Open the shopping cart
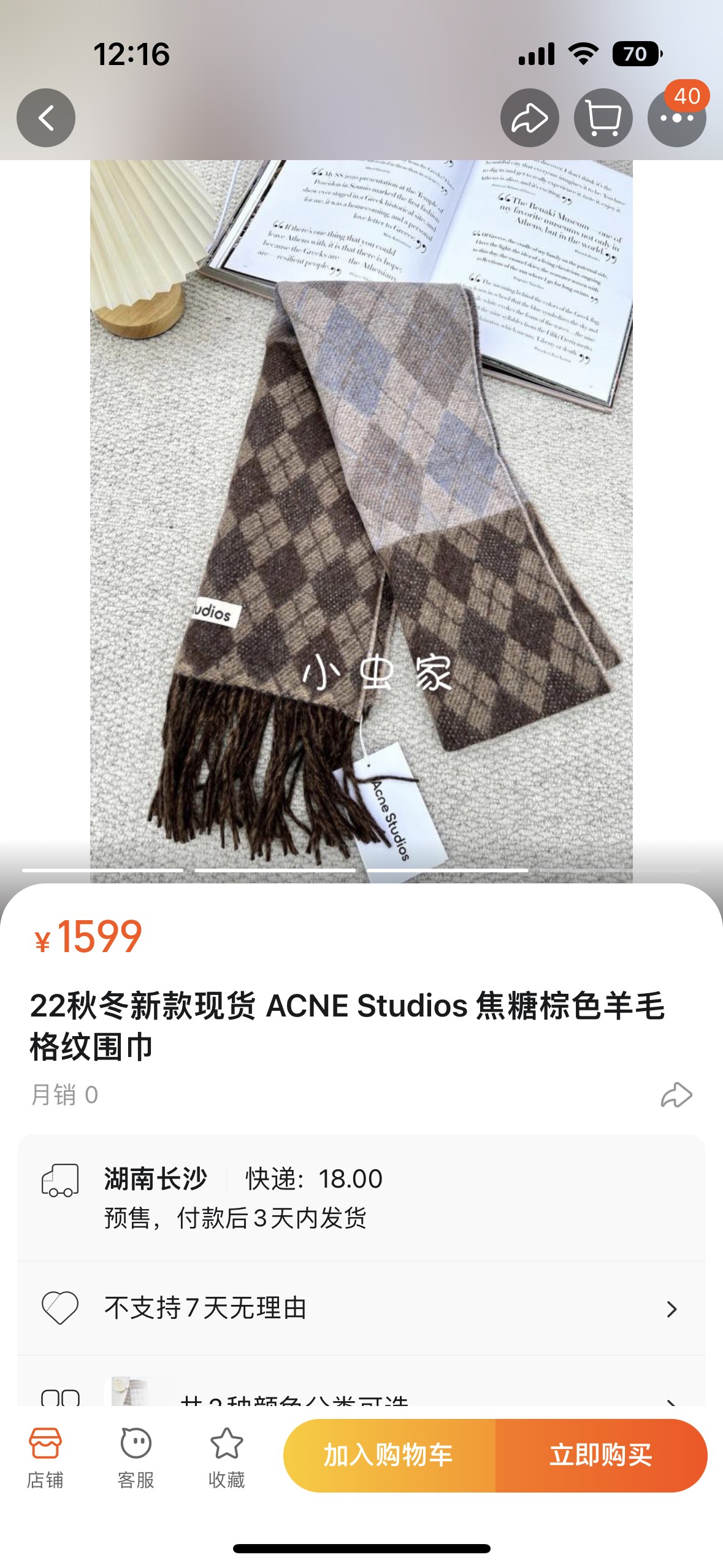 click(x=603, y=118)
